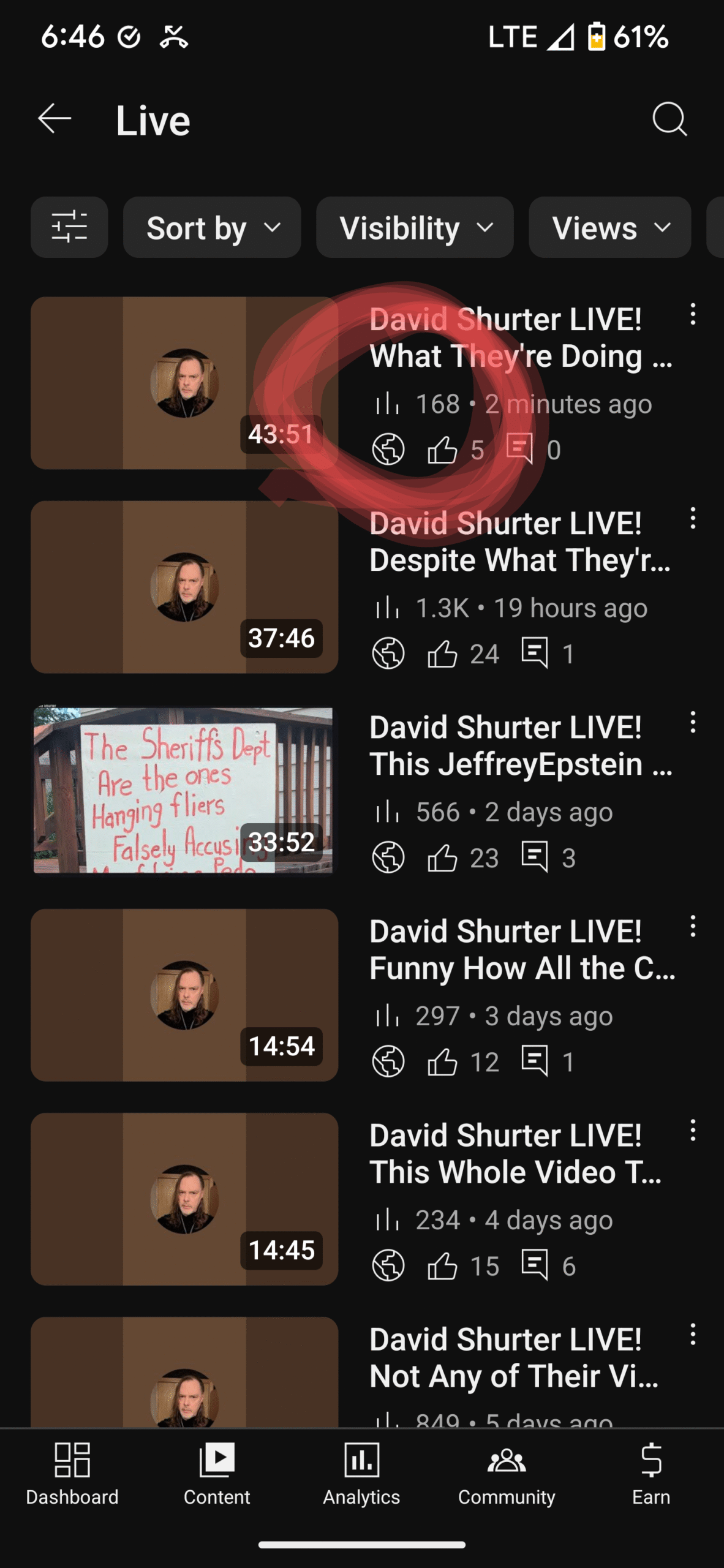Open the Sheriffs Dept sign video thumbnail
724x1568 pixels.
184,791
